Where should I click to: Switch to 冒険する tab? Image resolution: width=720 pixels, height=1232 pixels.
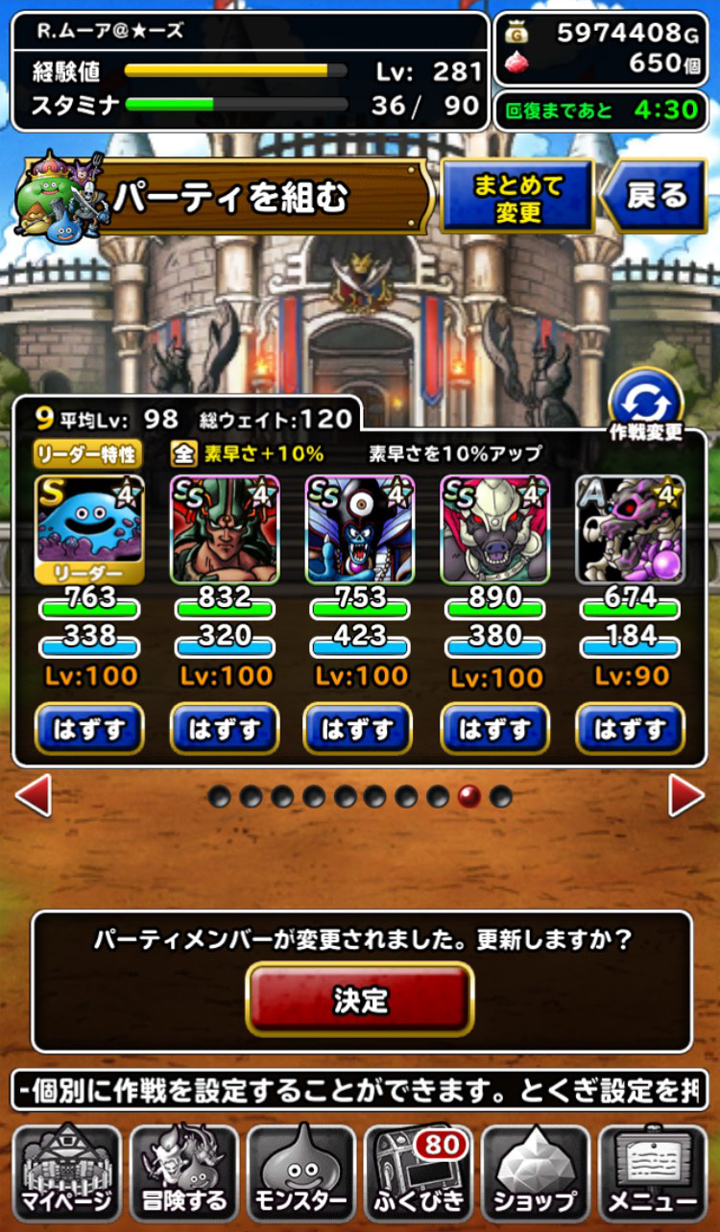pos(184,1171)
